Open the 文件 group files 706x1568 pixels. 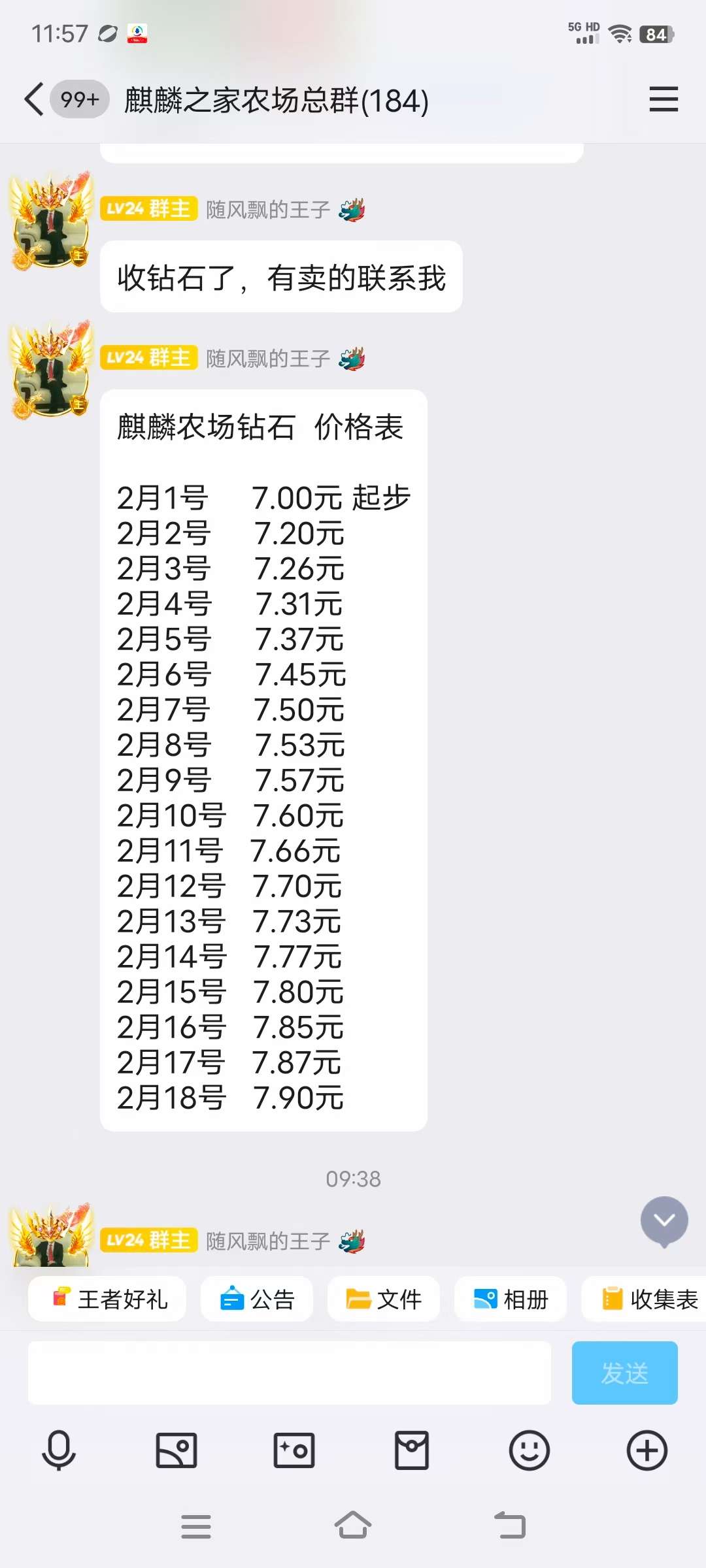point(384,1299)
